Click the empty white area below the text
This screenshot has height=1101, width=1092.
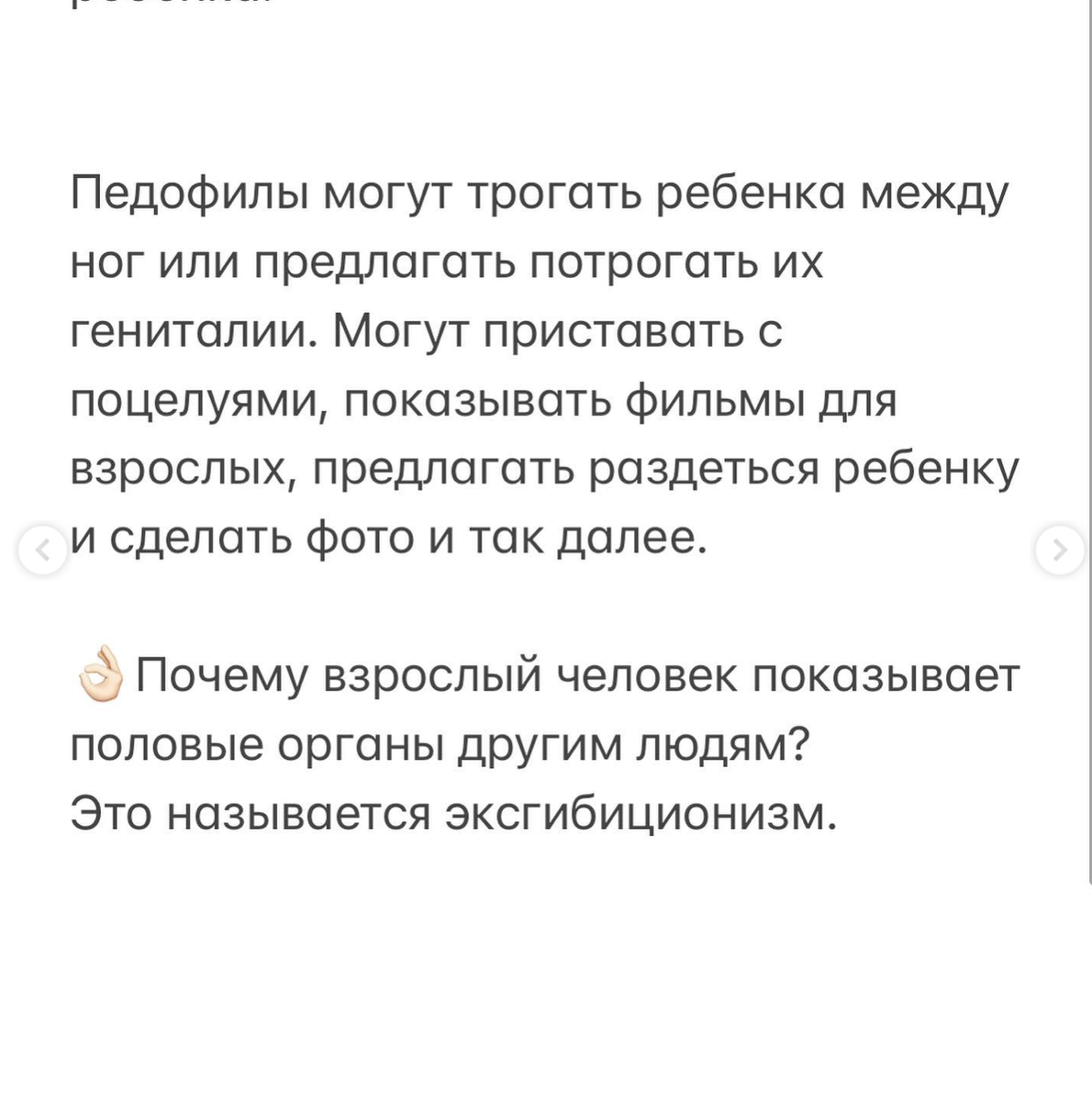pyautogui.click(x=546, y=982)
